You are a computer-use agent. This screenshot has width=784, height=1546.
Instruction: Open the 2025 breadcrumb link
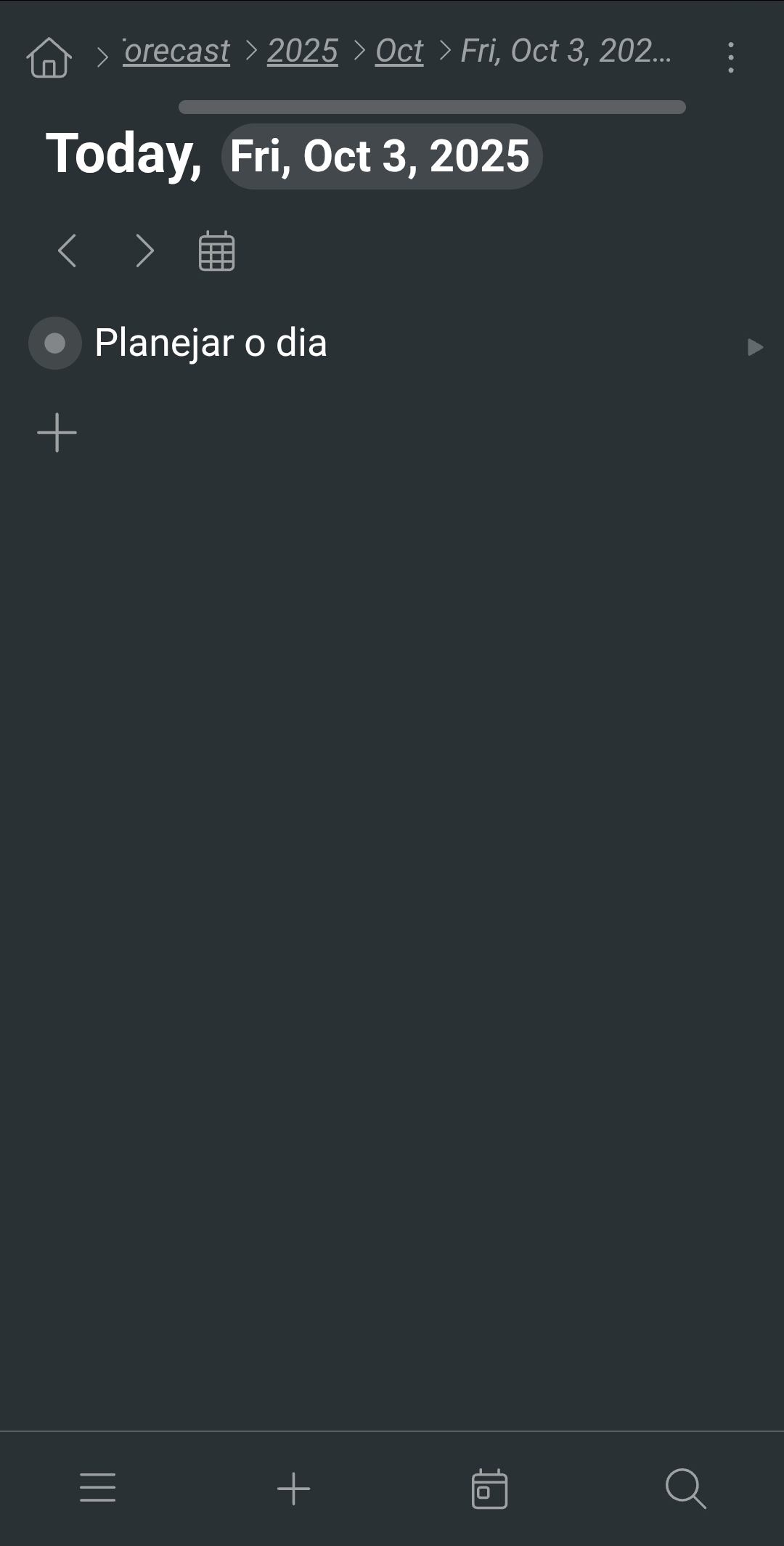pos(302,52)
